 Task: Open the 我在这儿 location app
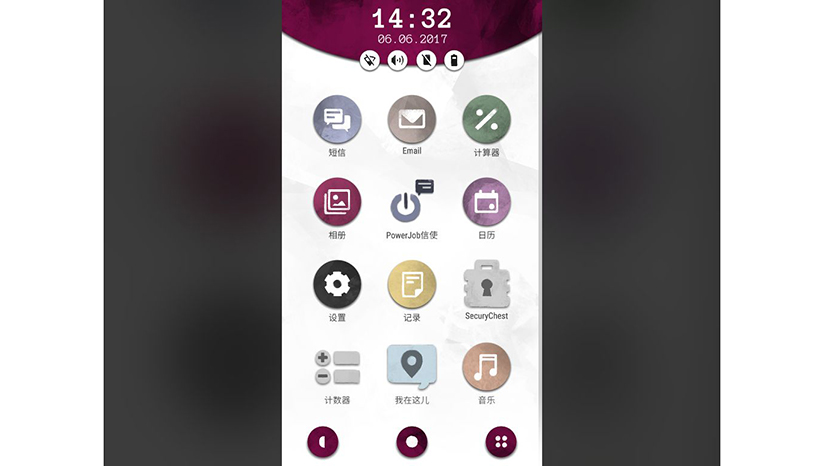pyautogui.click(x=412, y=368)
